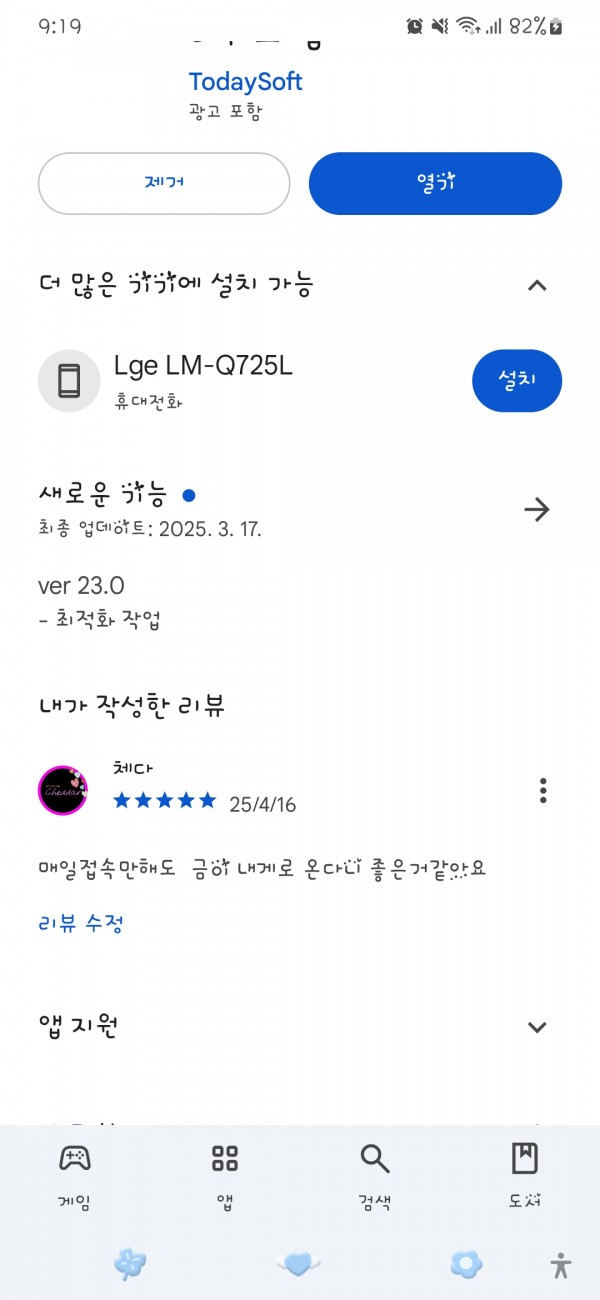This screenshot has height=1300, width=600.
Task: Switch to the 앱 tab
Action: coord(225,1178)
